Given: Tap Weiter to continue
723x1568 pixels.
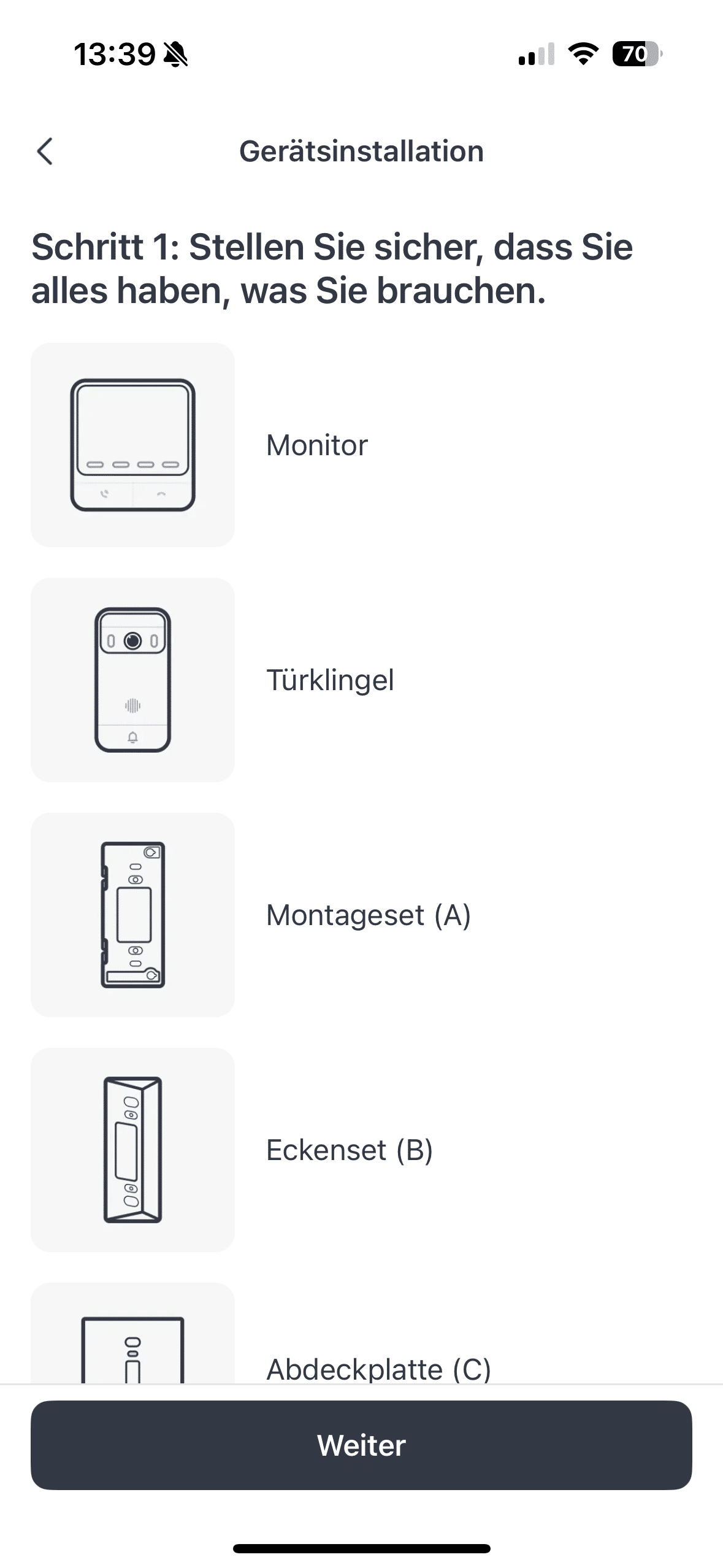Looking at the screenshot, I should [361, 1445].
